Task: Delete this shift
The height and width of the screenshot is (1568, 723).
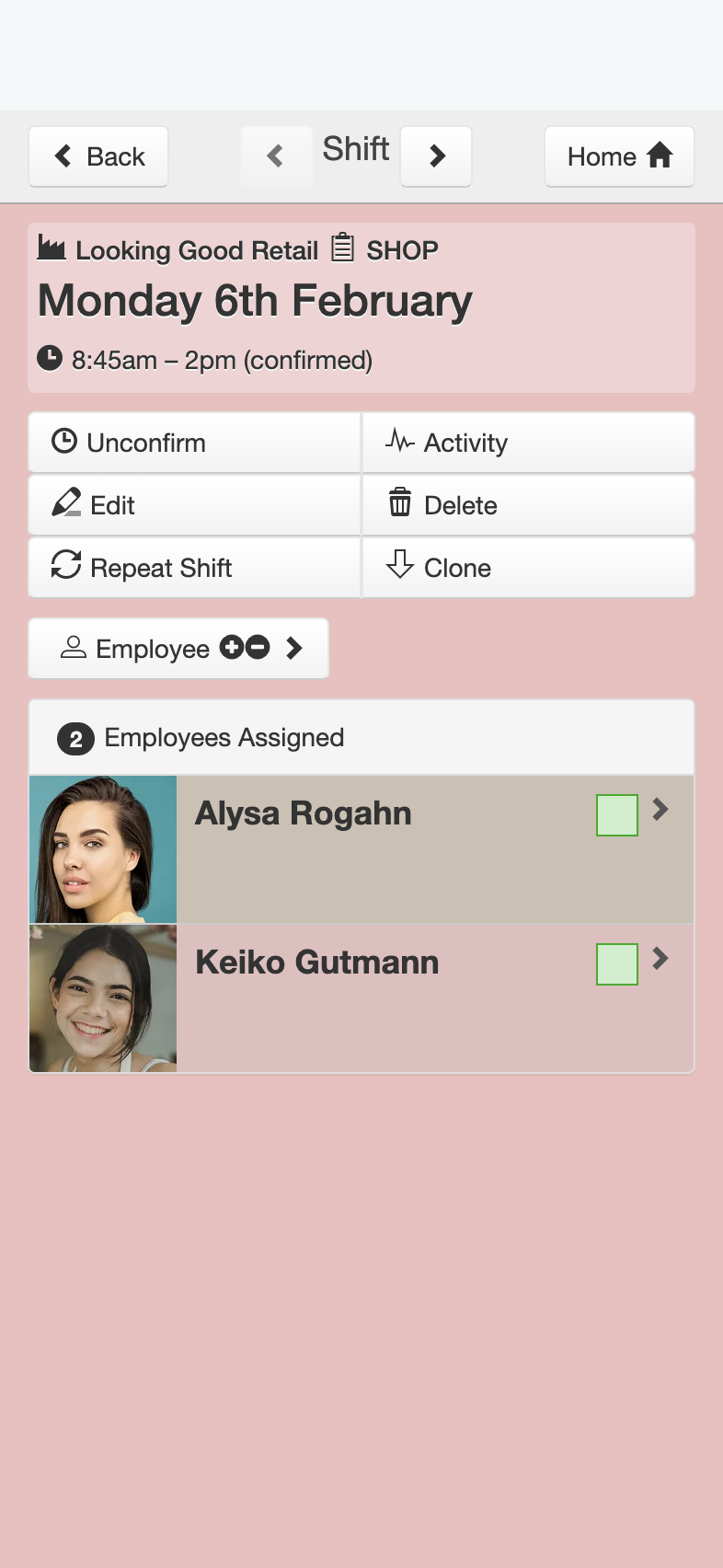Action: point(529,505)
